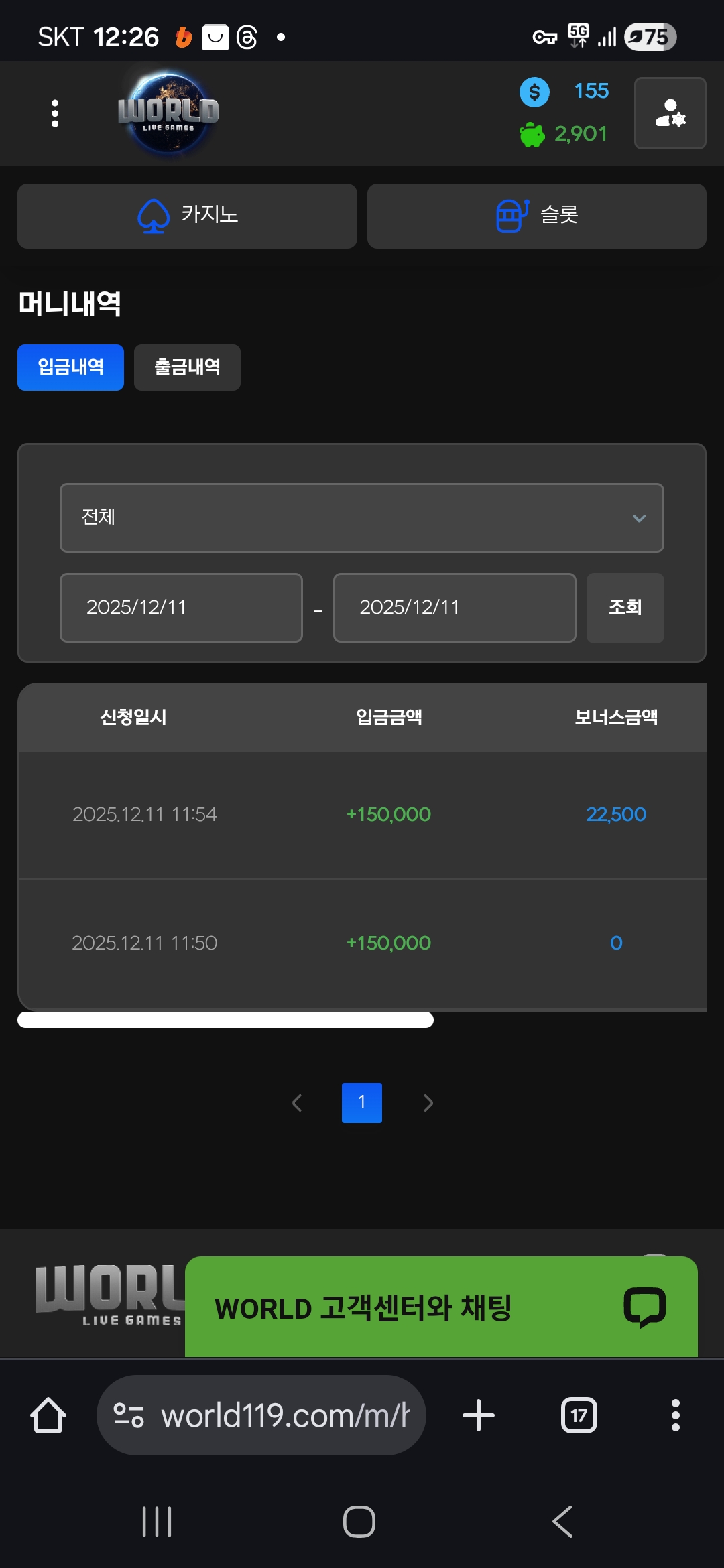Expand the 전체 filter dropdown
The width and height of the screenshot is (724, 1568).
click(361, 518)
